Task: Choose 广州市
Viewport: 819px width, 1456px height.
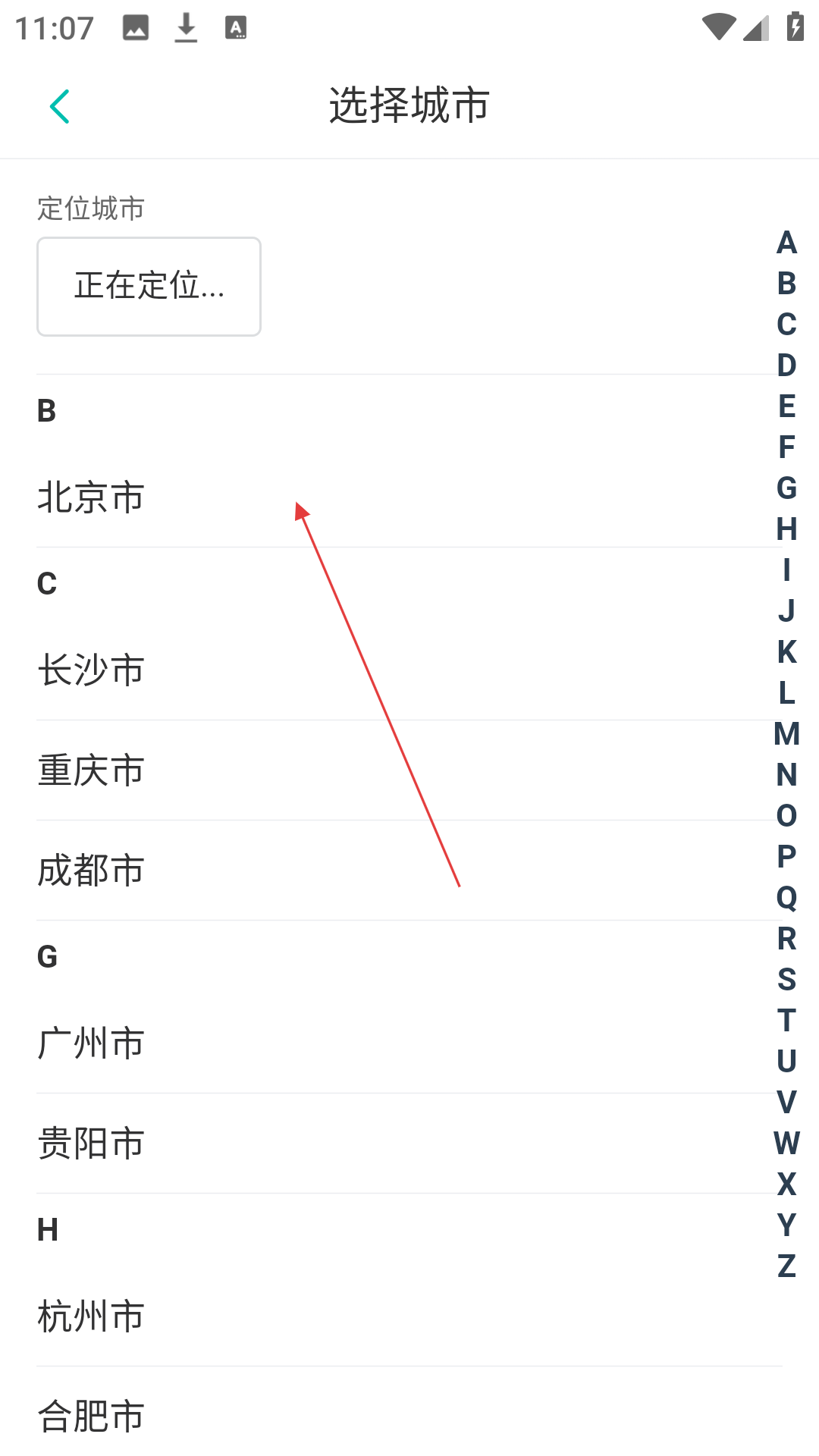Action: (x=409, y=1043)
